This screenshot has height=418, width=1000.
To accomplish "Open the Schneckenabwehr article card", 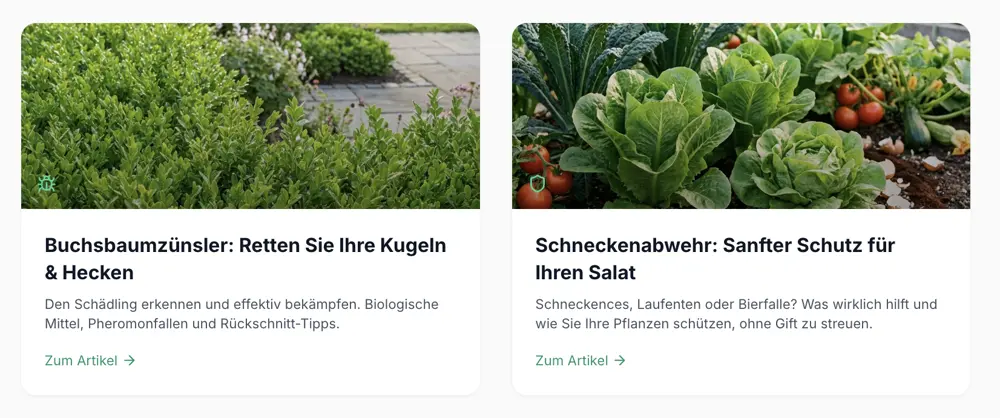I will (714, 258).
